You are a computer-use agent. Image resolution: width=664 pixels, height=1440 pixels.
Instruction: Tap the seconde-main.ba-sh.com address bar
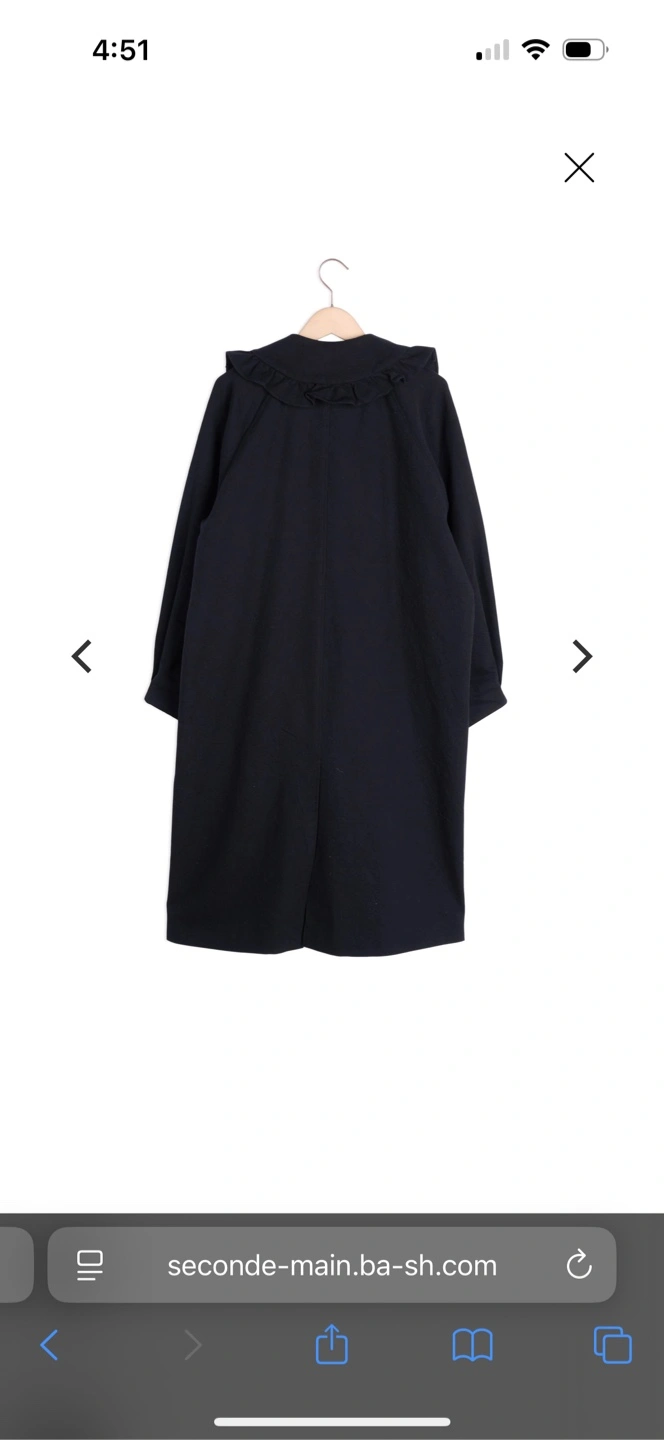[332, 1265]
